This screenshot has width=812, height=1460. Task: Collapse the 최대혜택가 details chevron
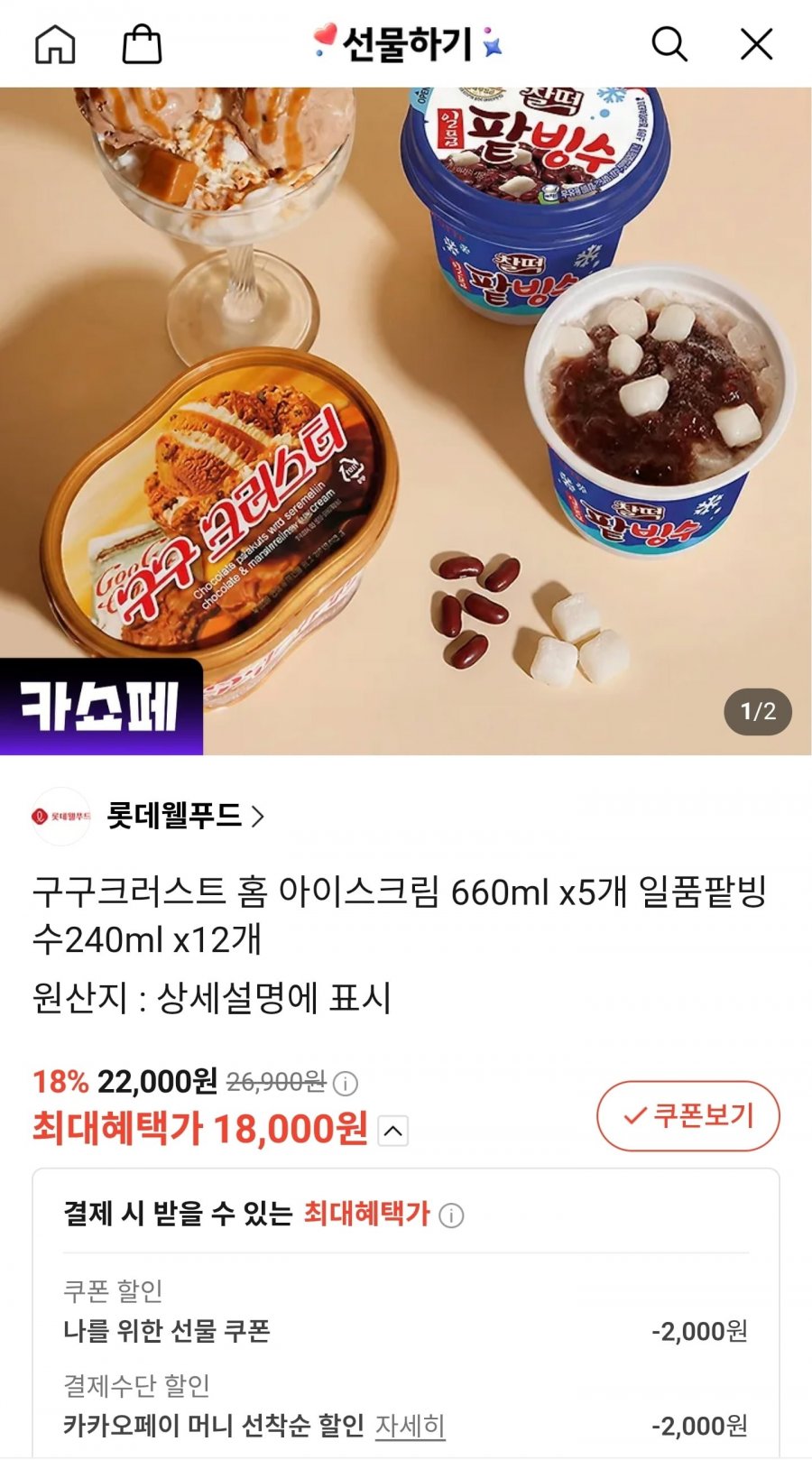(392, 1130)
